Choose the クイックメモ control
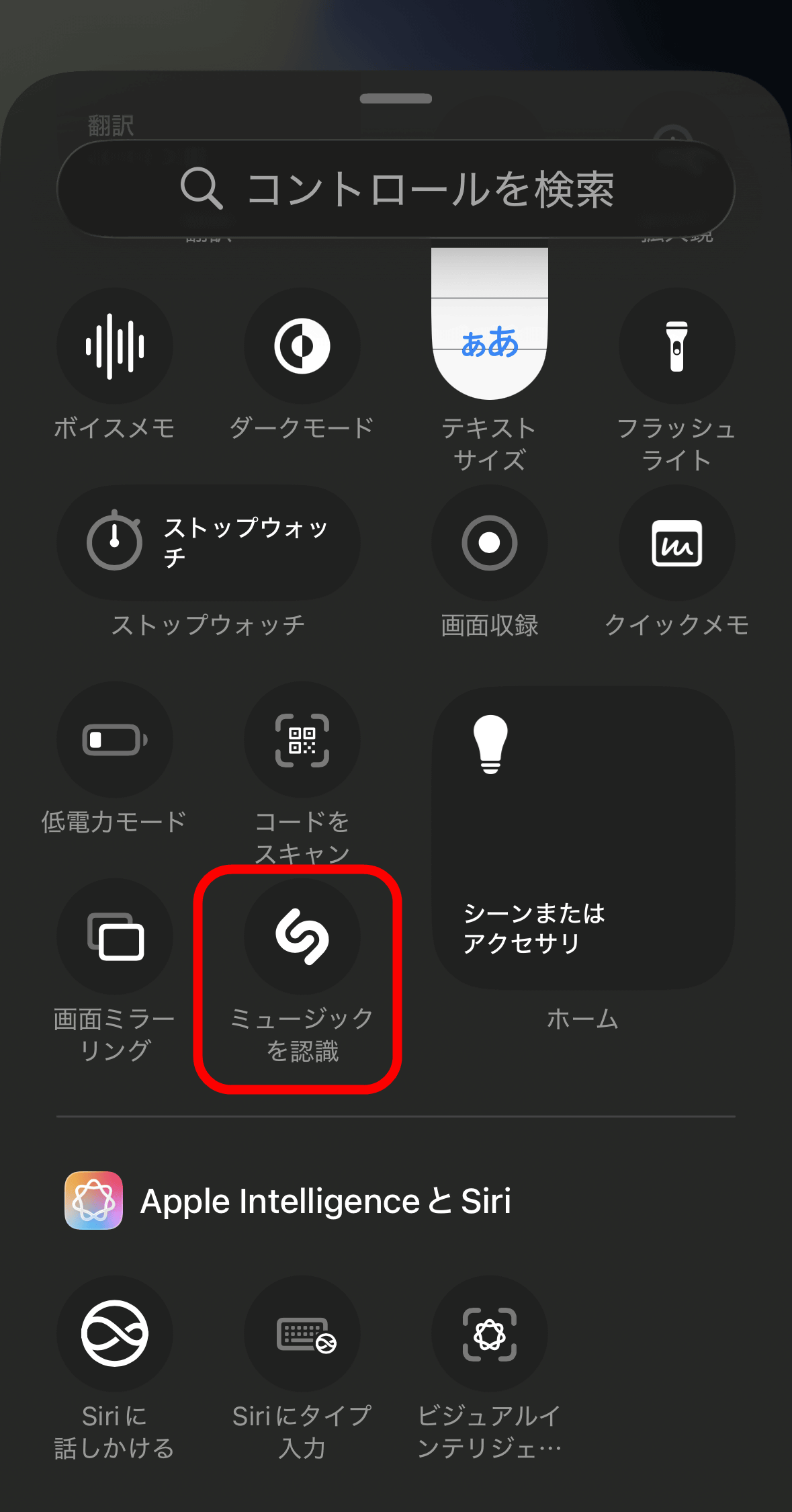Viewport: 792px width, 1512px height. tap(676, 543)
